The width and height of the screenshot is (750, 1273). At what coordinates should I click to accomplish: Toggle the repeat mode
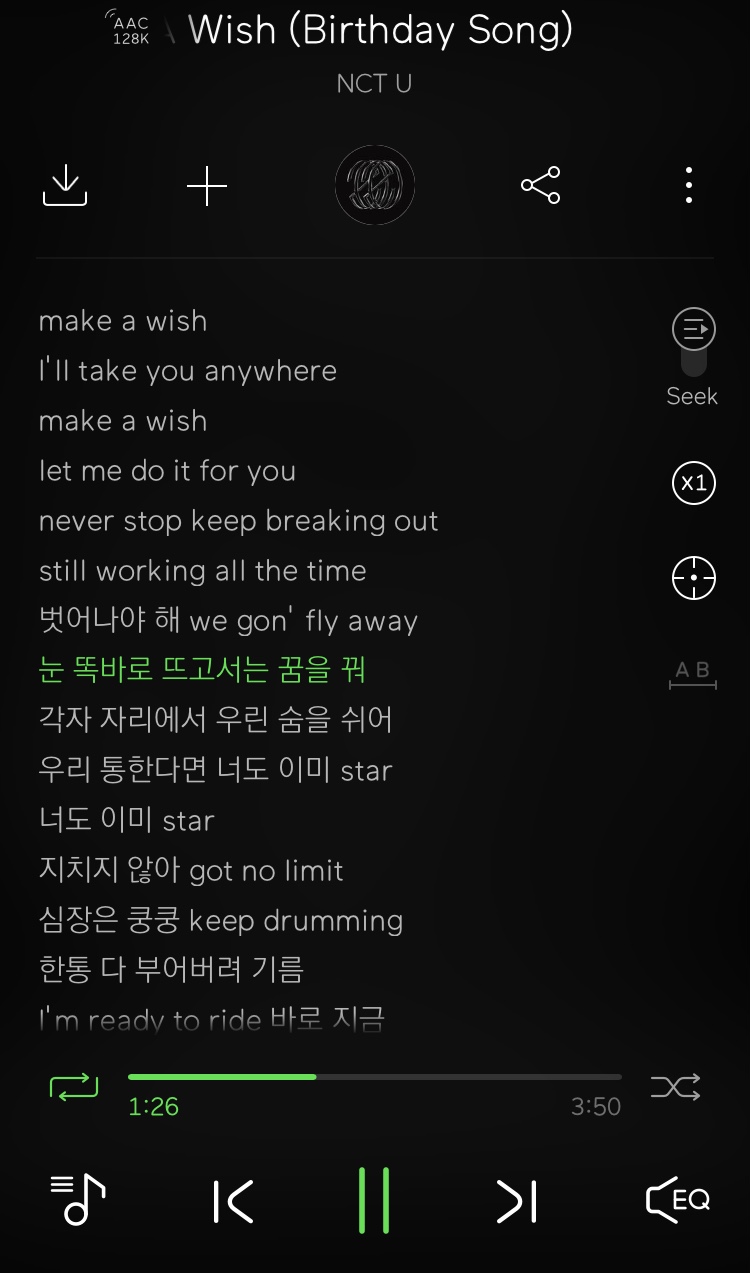tap(72, 1087)
